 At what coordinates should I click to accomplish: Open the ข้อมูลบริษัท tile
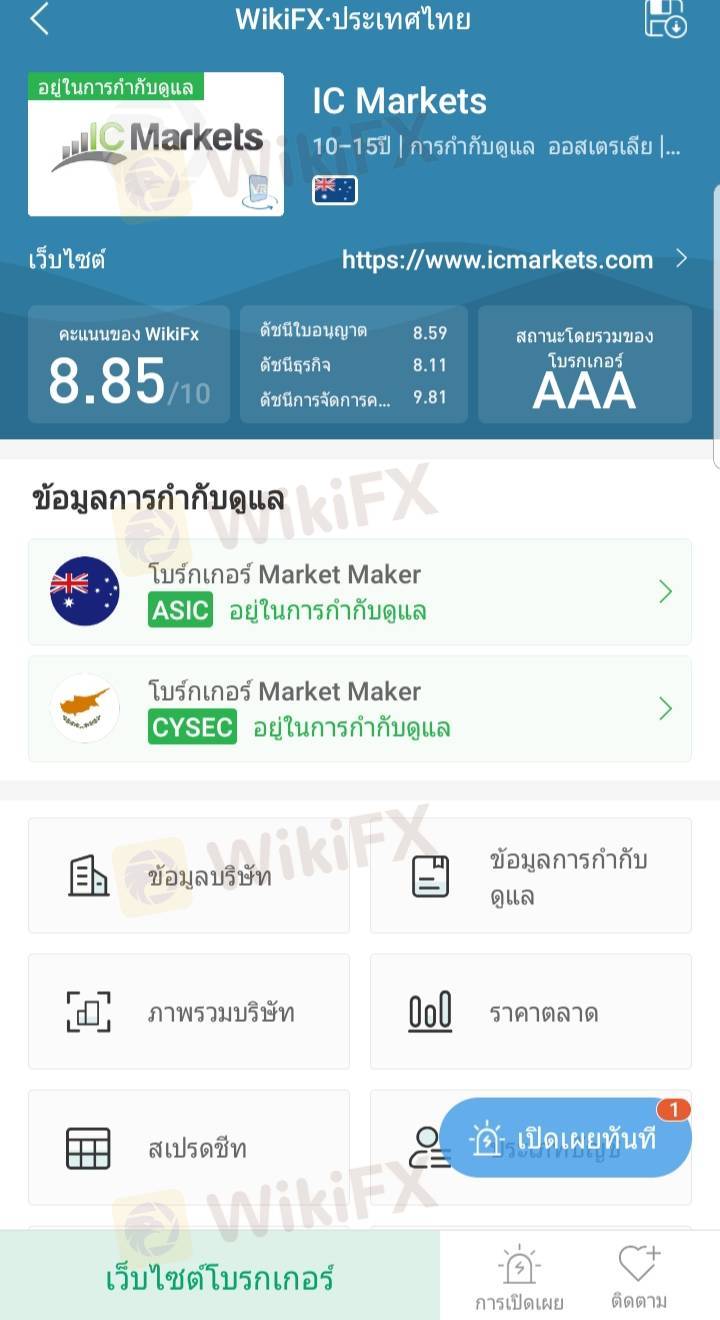point(189,876)
